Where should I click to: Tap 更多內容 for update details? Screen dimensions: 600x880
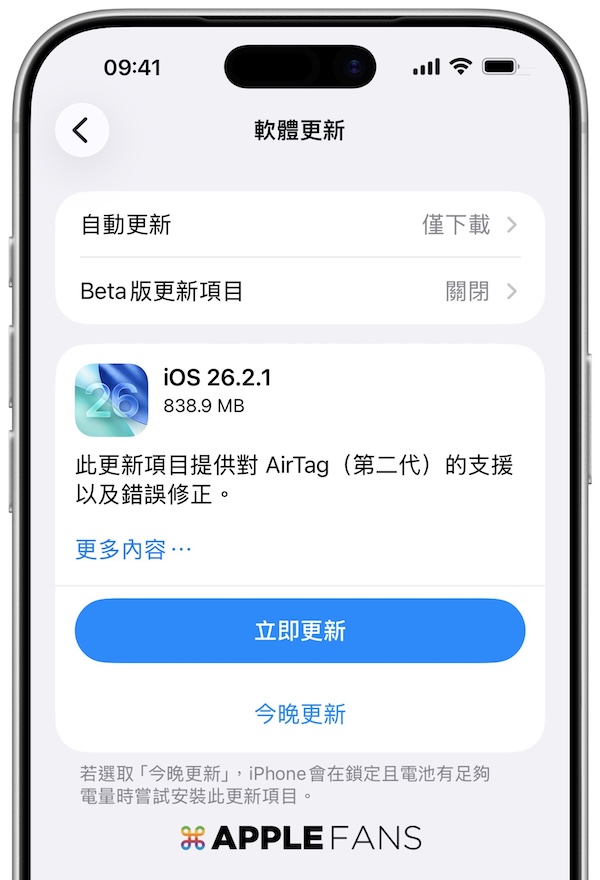[133, 549]
